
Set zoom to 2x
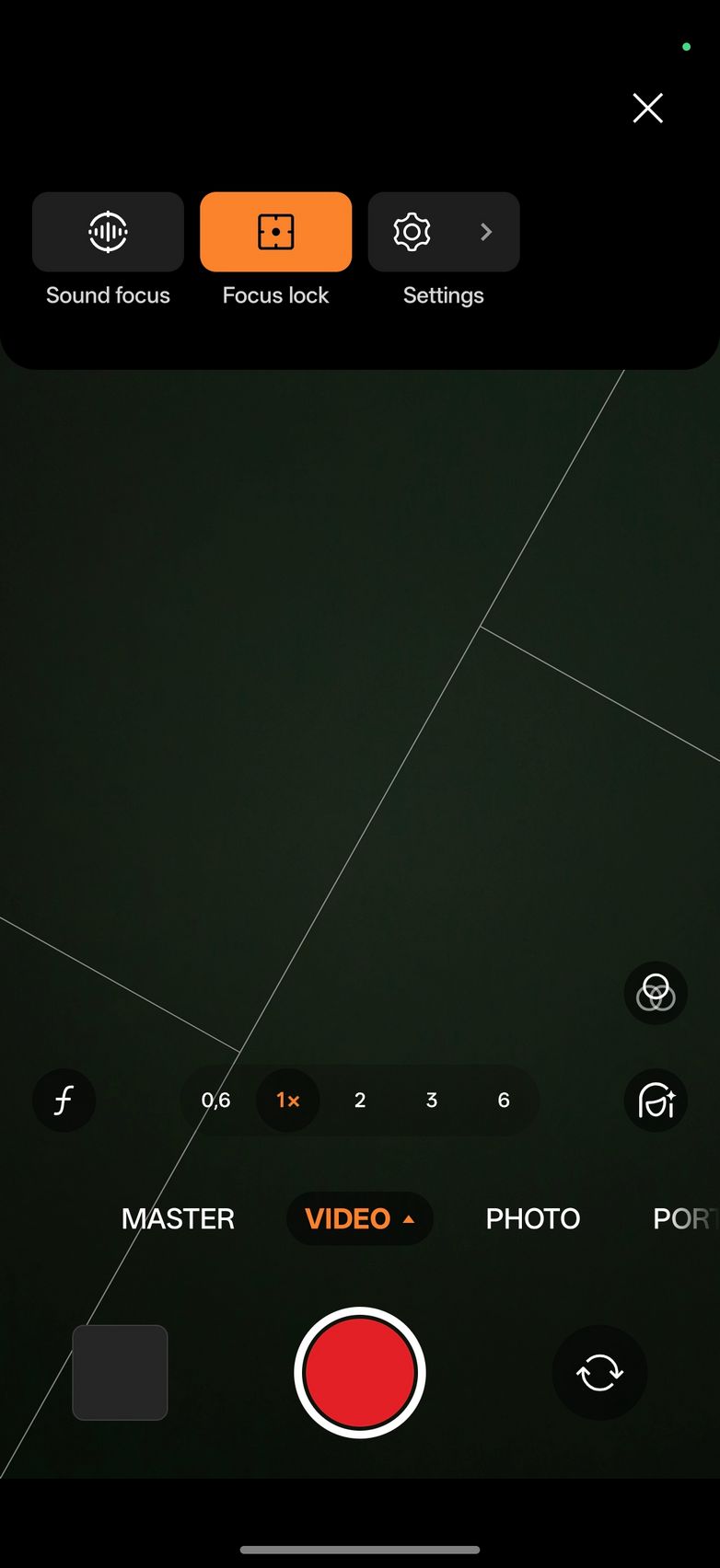point(360,1101)
